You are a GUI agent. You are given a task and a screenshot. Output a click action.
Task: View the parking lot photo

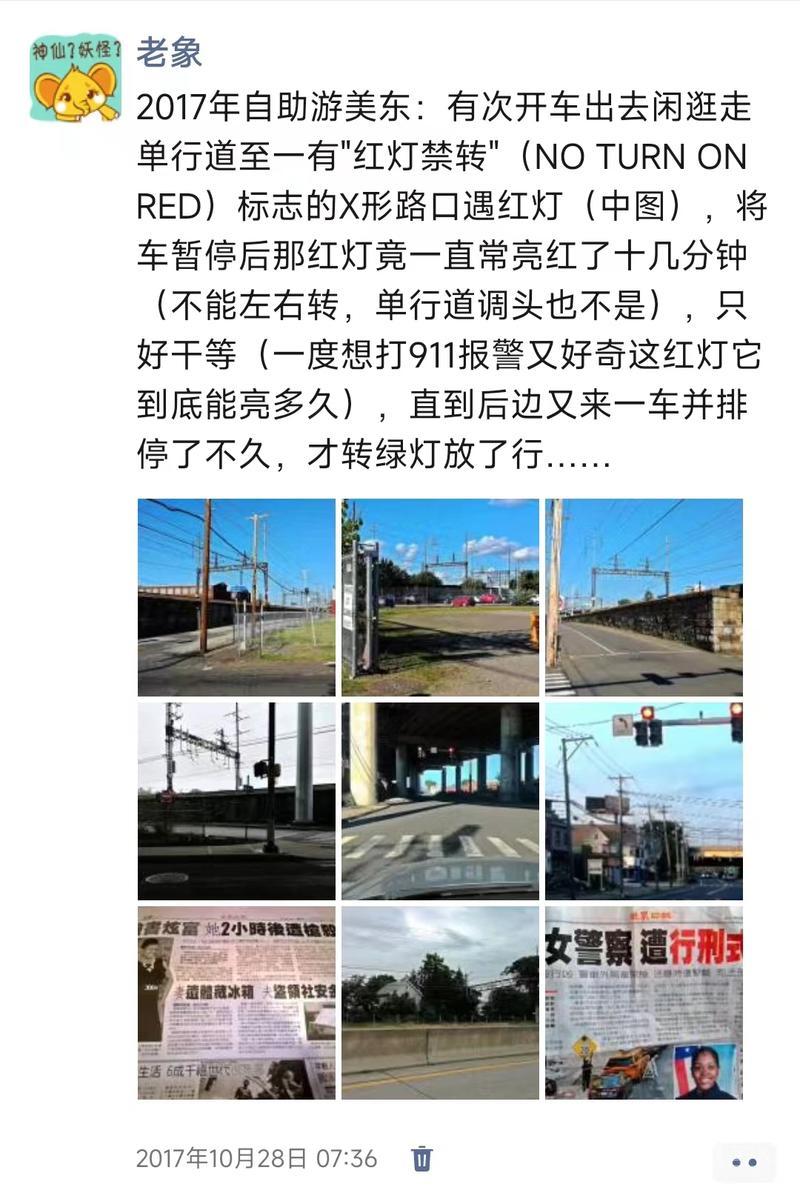point(440,597)
